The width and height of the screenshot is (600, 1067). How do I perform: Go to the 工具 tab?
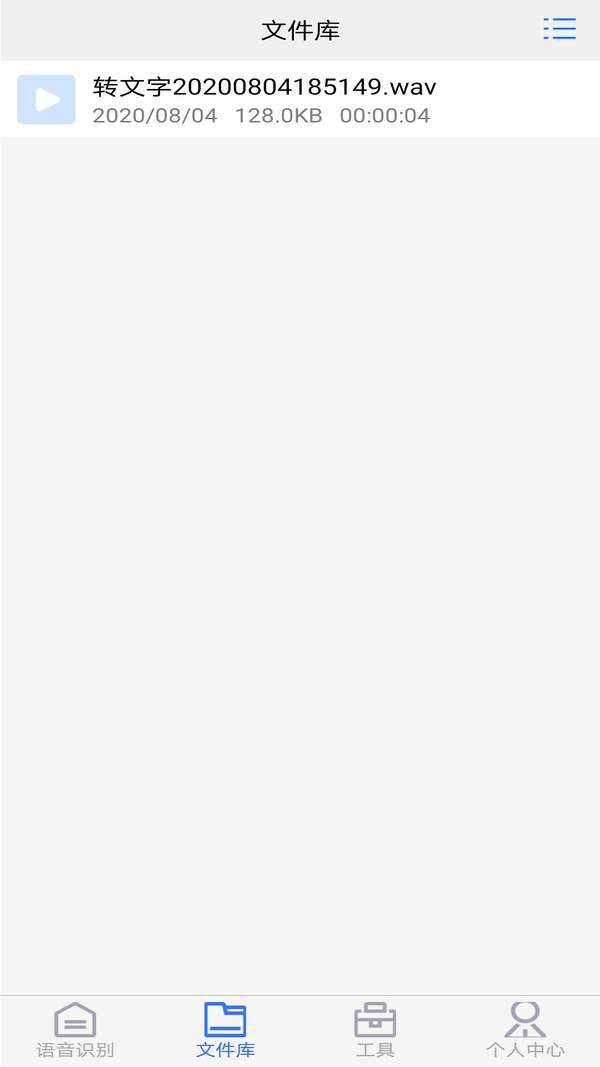pos(375,1030)
